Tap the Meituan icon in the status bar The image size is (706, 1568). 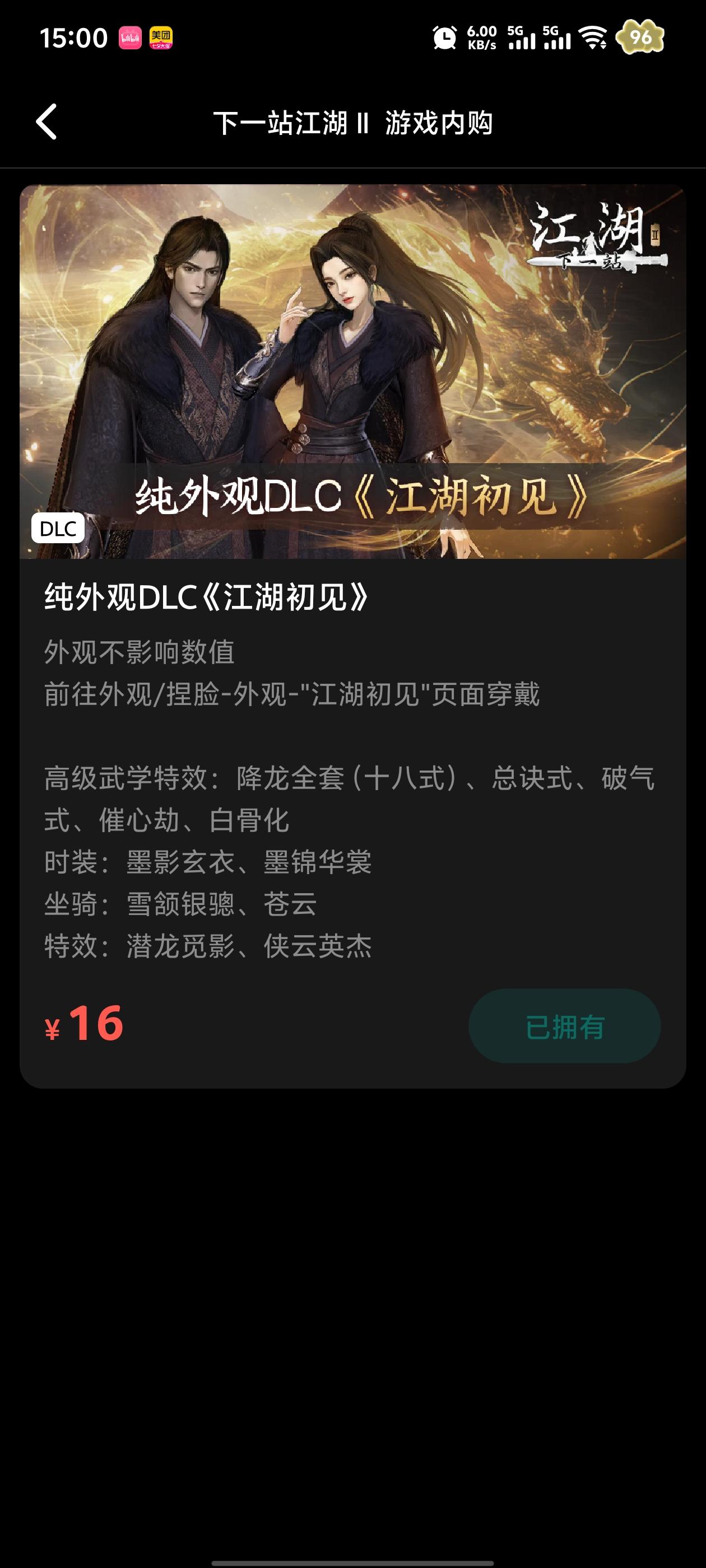click(162, 38)
